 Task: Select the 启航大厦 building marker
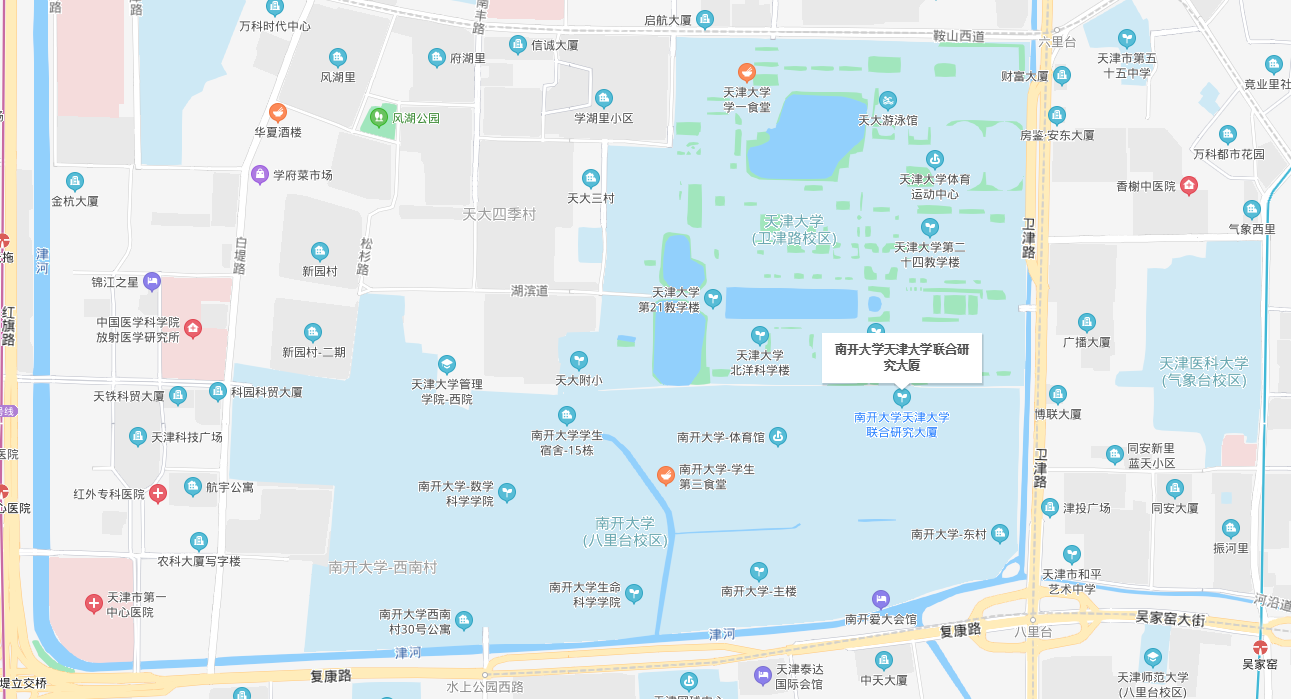[705, 19]
